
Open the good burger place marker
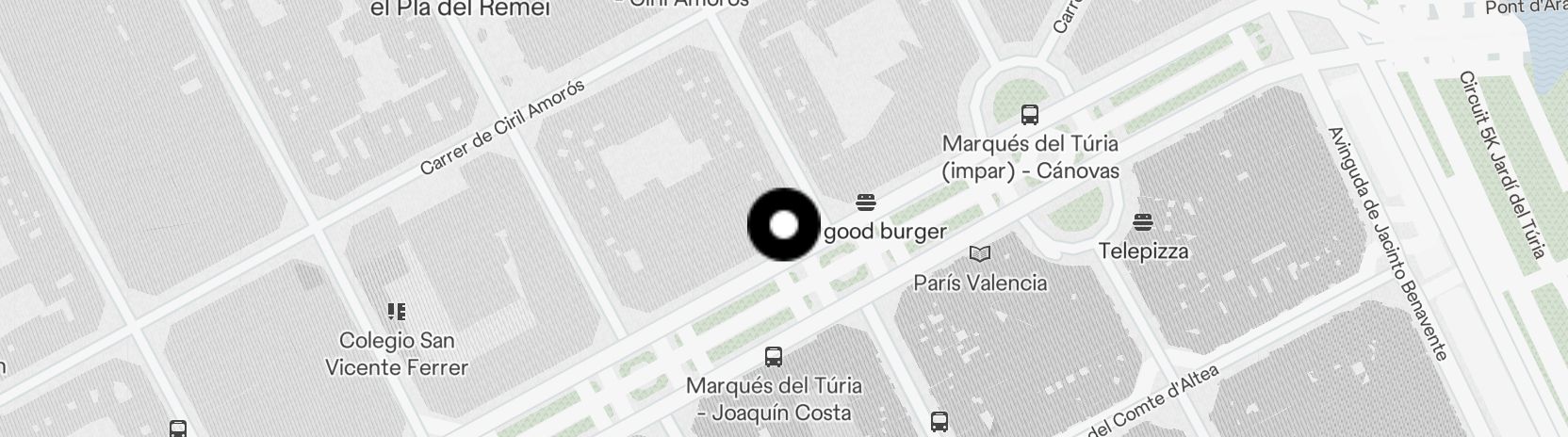pos(866,202)
